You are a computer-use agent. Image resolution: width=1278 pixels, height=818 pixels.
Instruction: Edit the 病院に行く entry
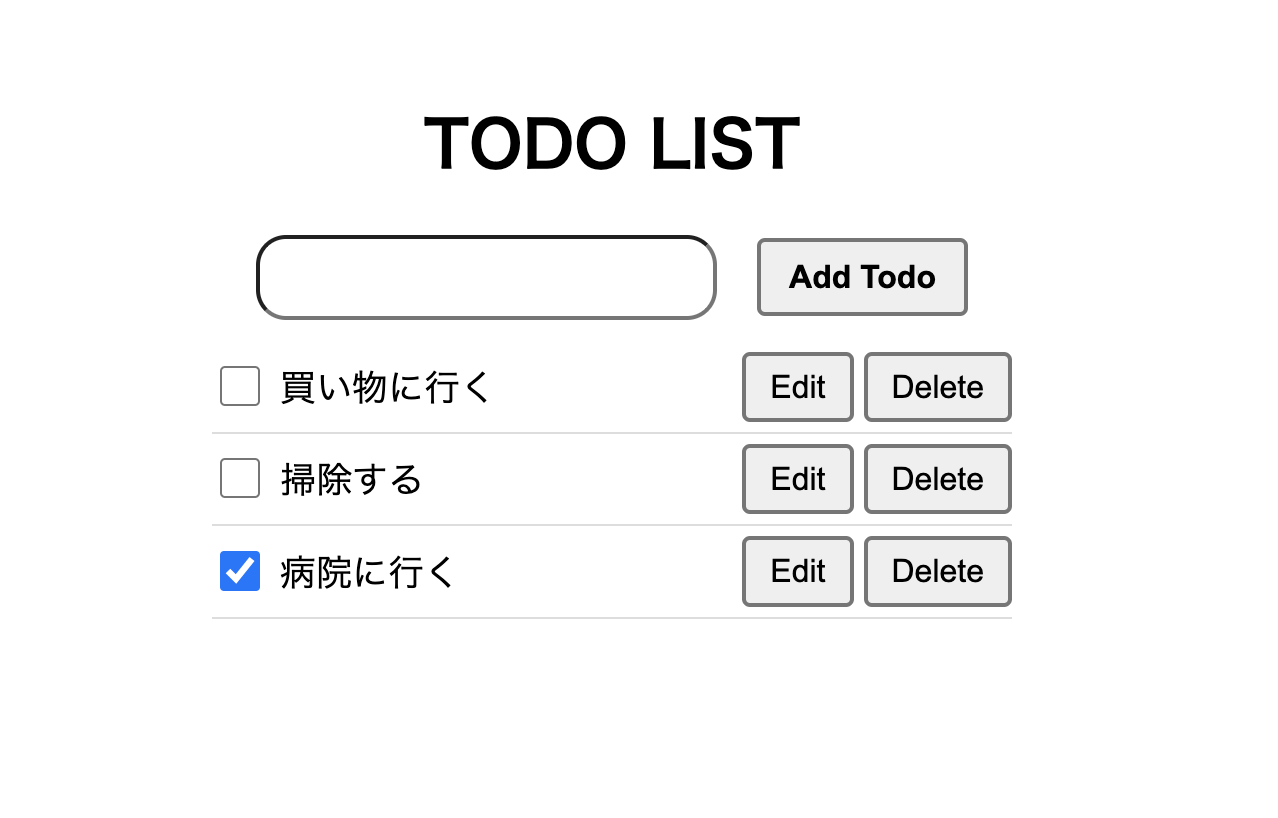[797, 571]
